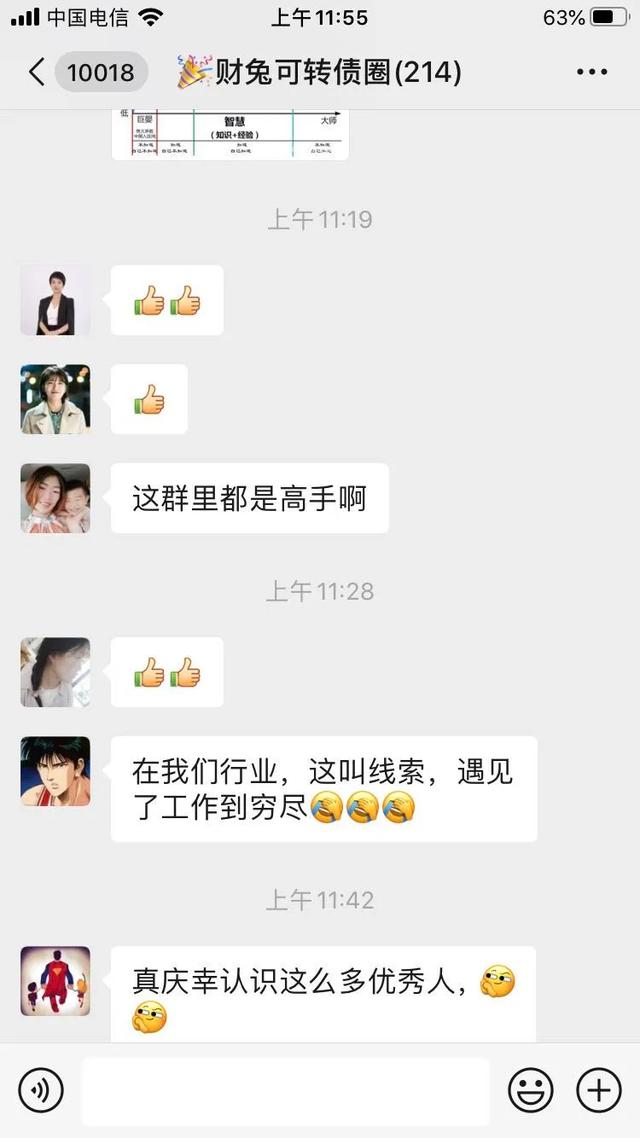The height and width of the screenshot is (1138, 640).
Task: Open profile of anime avatar 线索 sender
Action: (55, 771)
